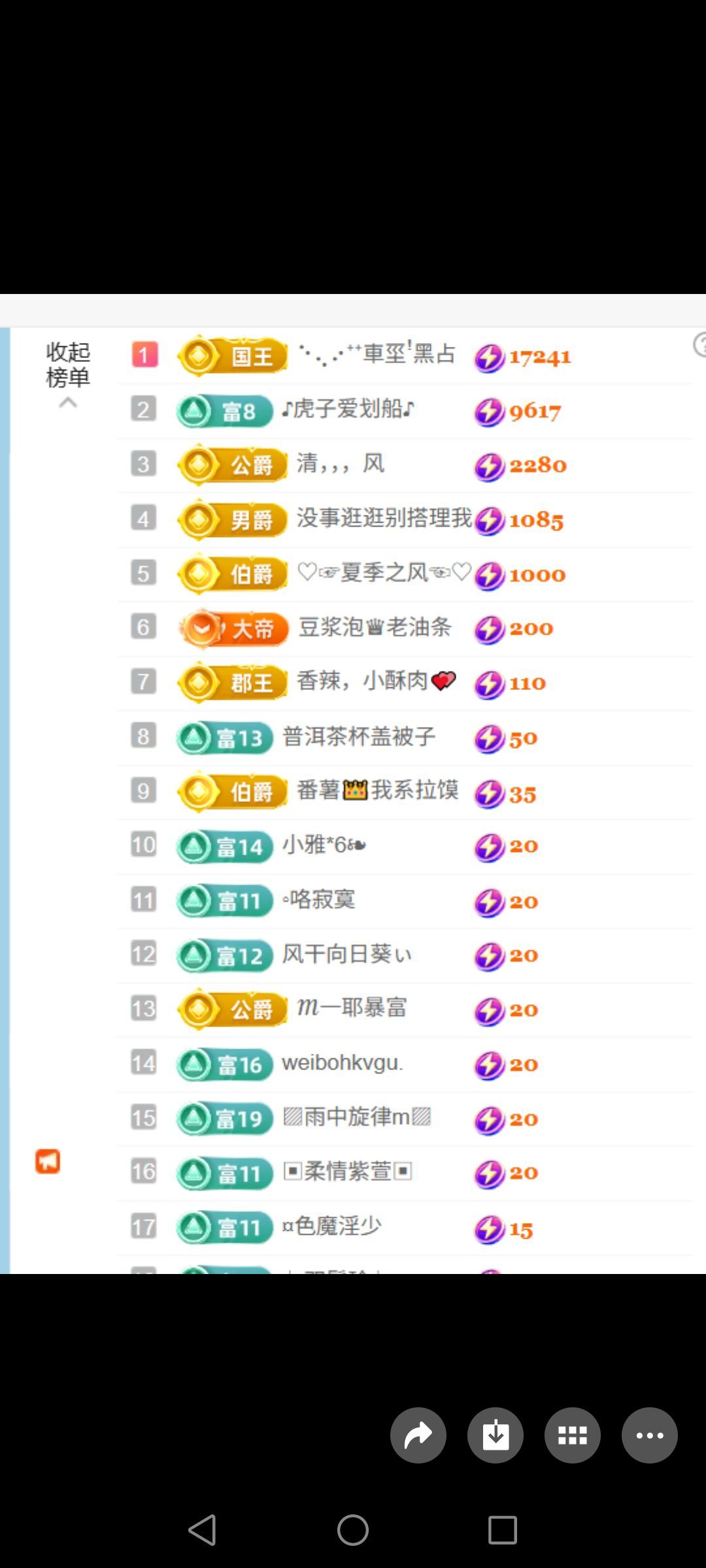Screen dimensions: 706x1568
Task: Download the image to device
Action: click(x=496, y=1435)
